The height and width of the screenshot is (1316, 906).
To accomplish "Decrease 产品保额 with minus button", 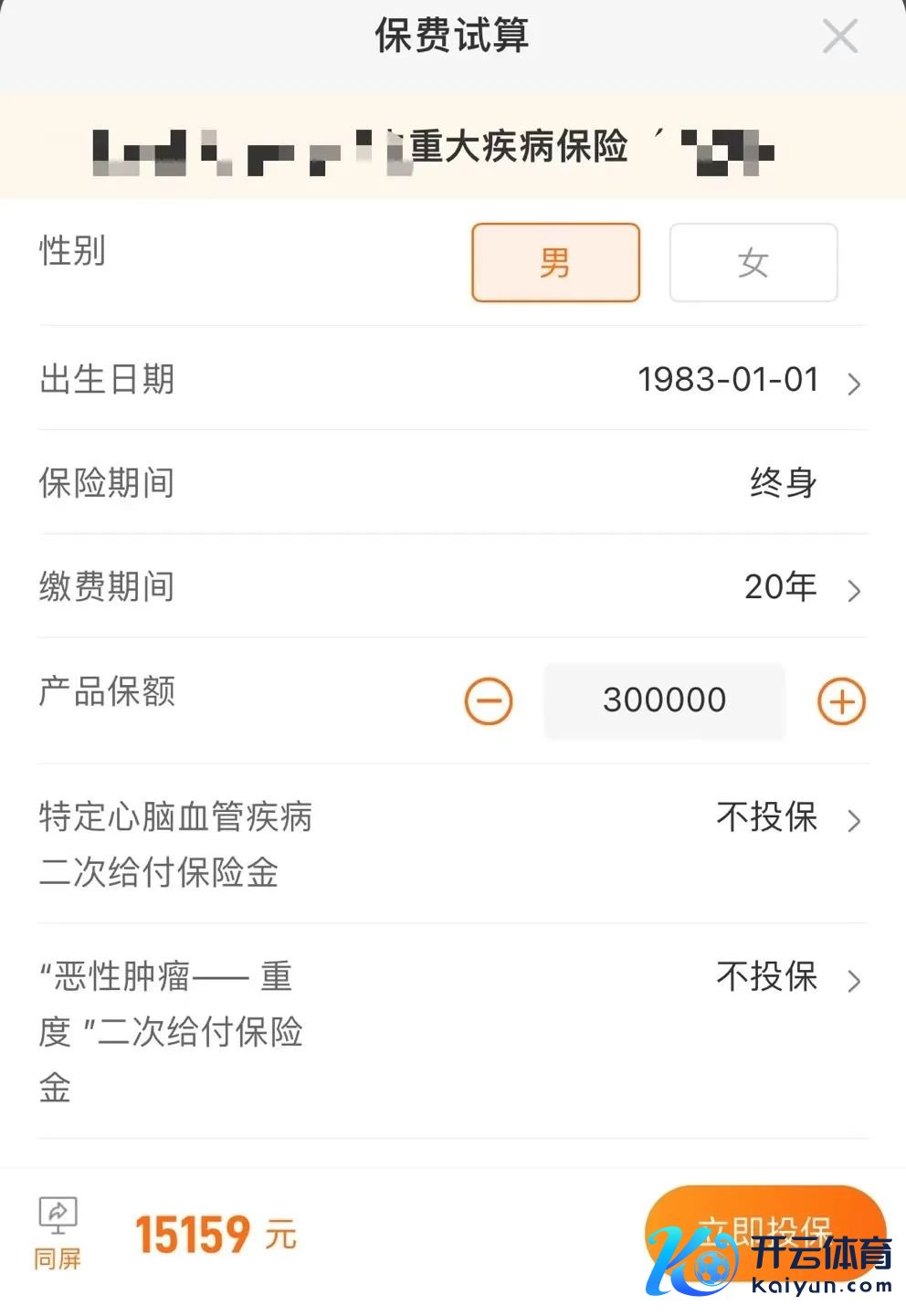I will point(489,701).
